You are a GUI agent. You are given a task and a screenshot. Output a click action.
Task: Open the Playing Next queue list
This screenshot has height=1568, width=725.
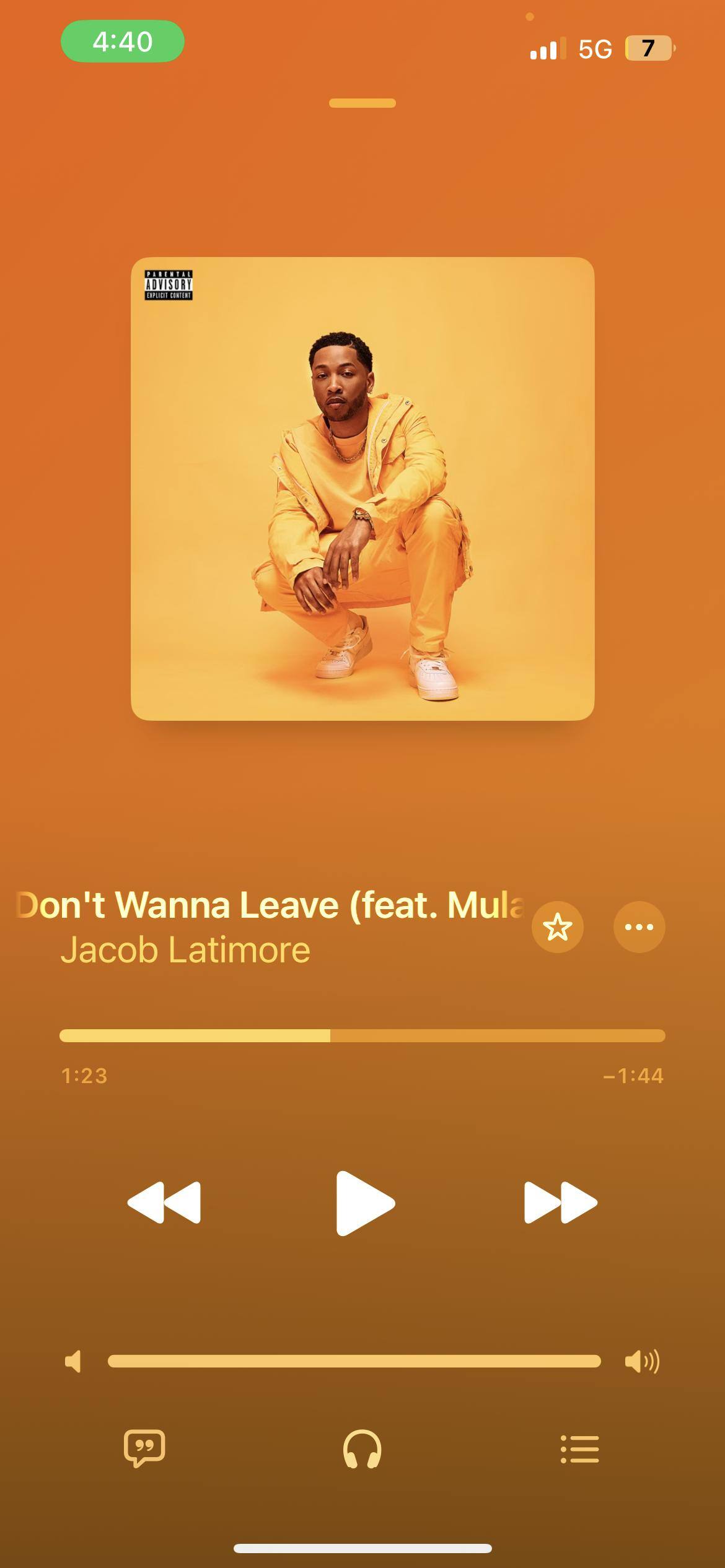(580, 1448)
